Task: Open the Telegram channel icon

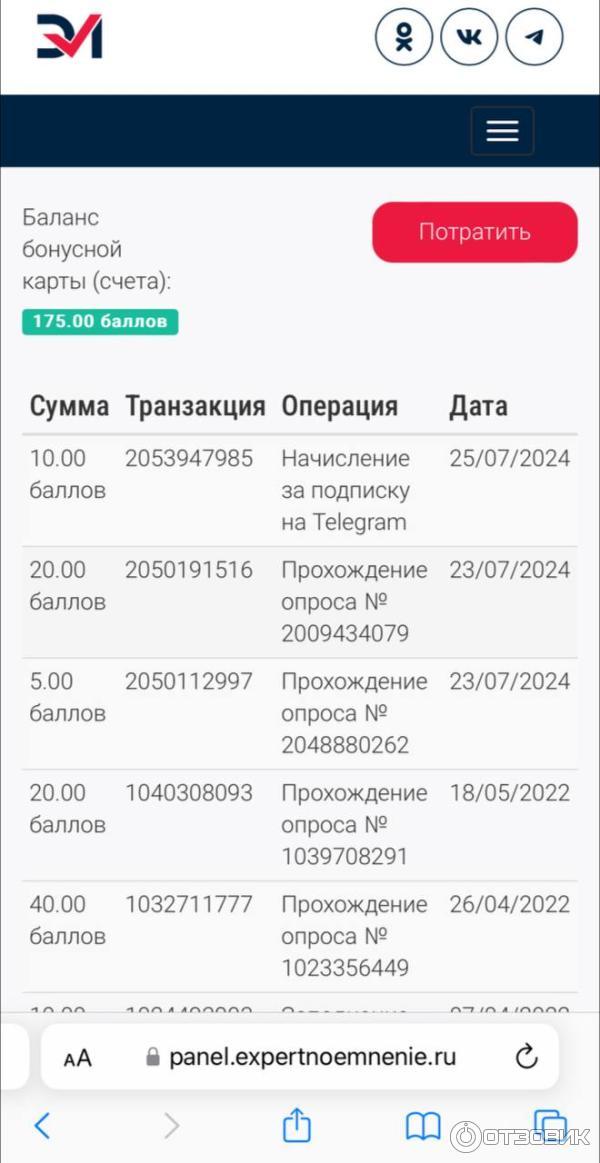Action: [534, 37]
